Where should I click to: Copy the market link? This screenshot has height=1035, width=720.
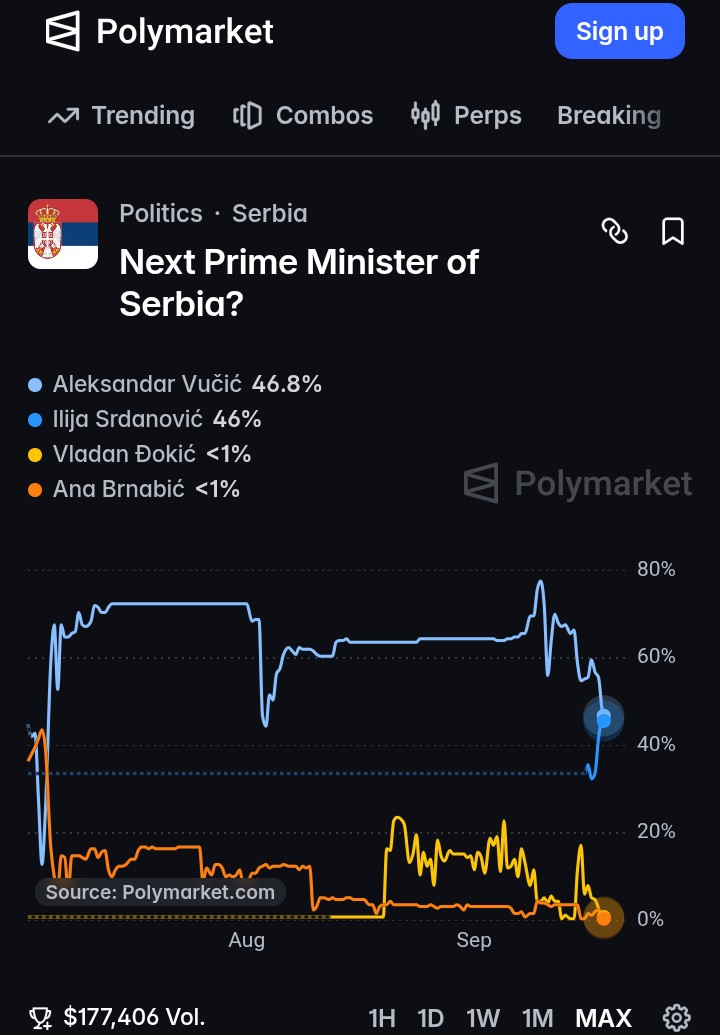tap(614, 231)
